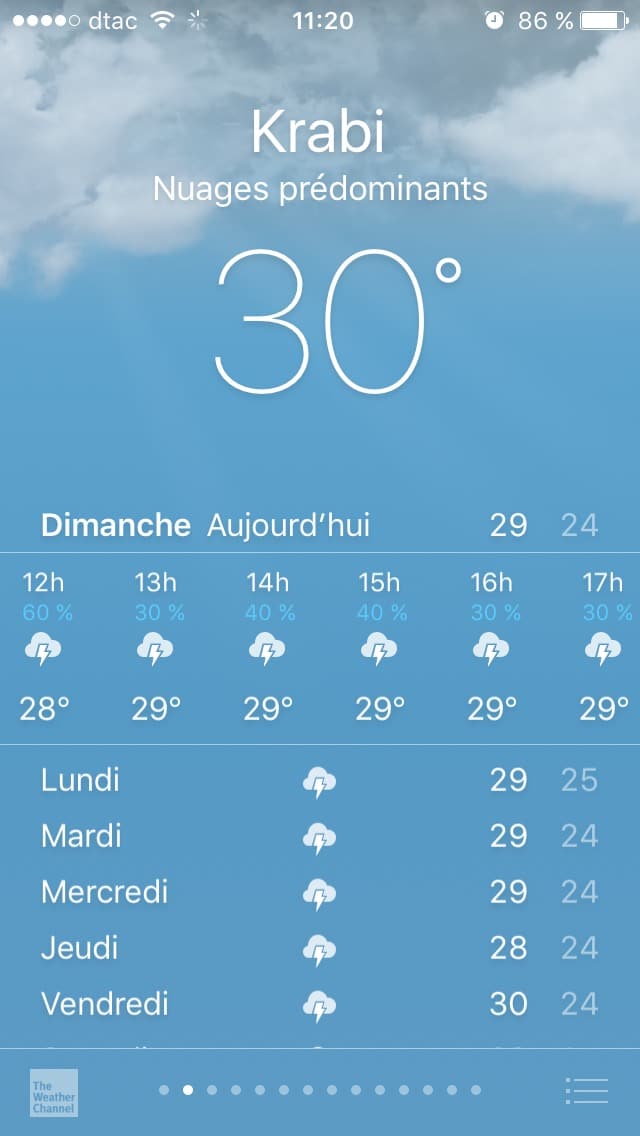The width and height of the screenshot is (640, 1136).
Task: Open The Weather Channel link
Action: 54,1093
